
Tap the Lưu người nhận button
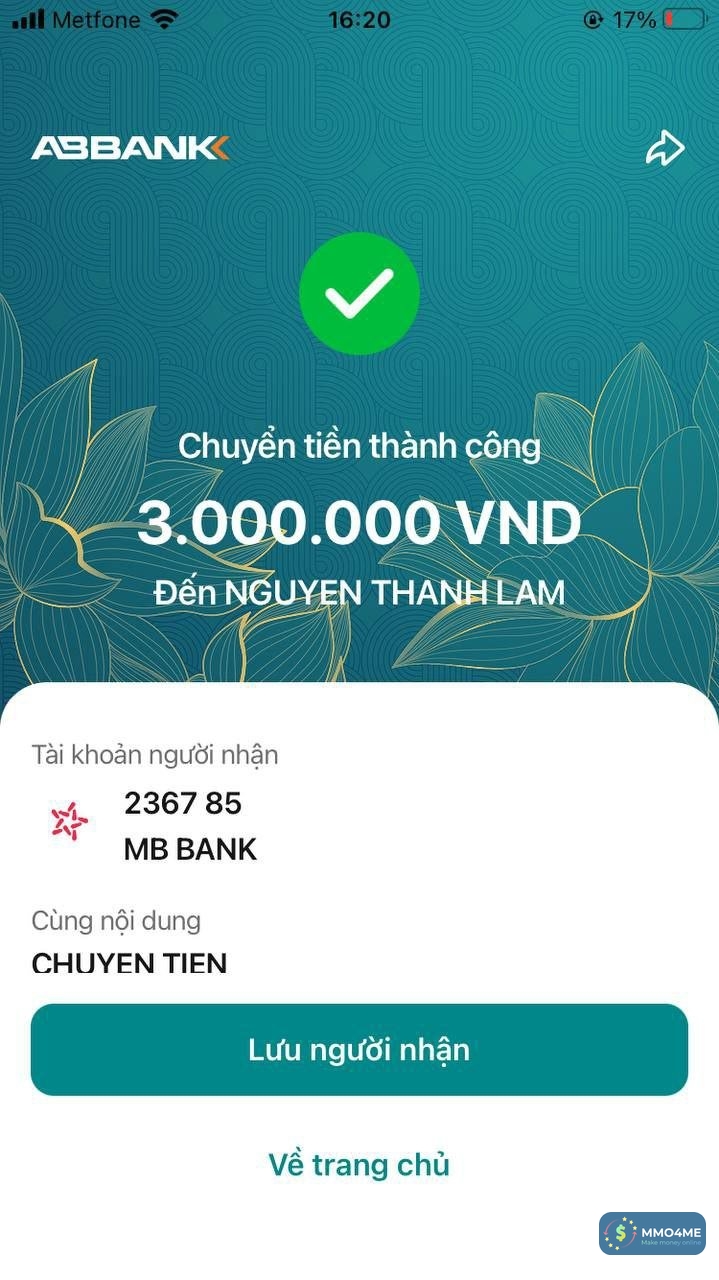[x=359, y=1049]
